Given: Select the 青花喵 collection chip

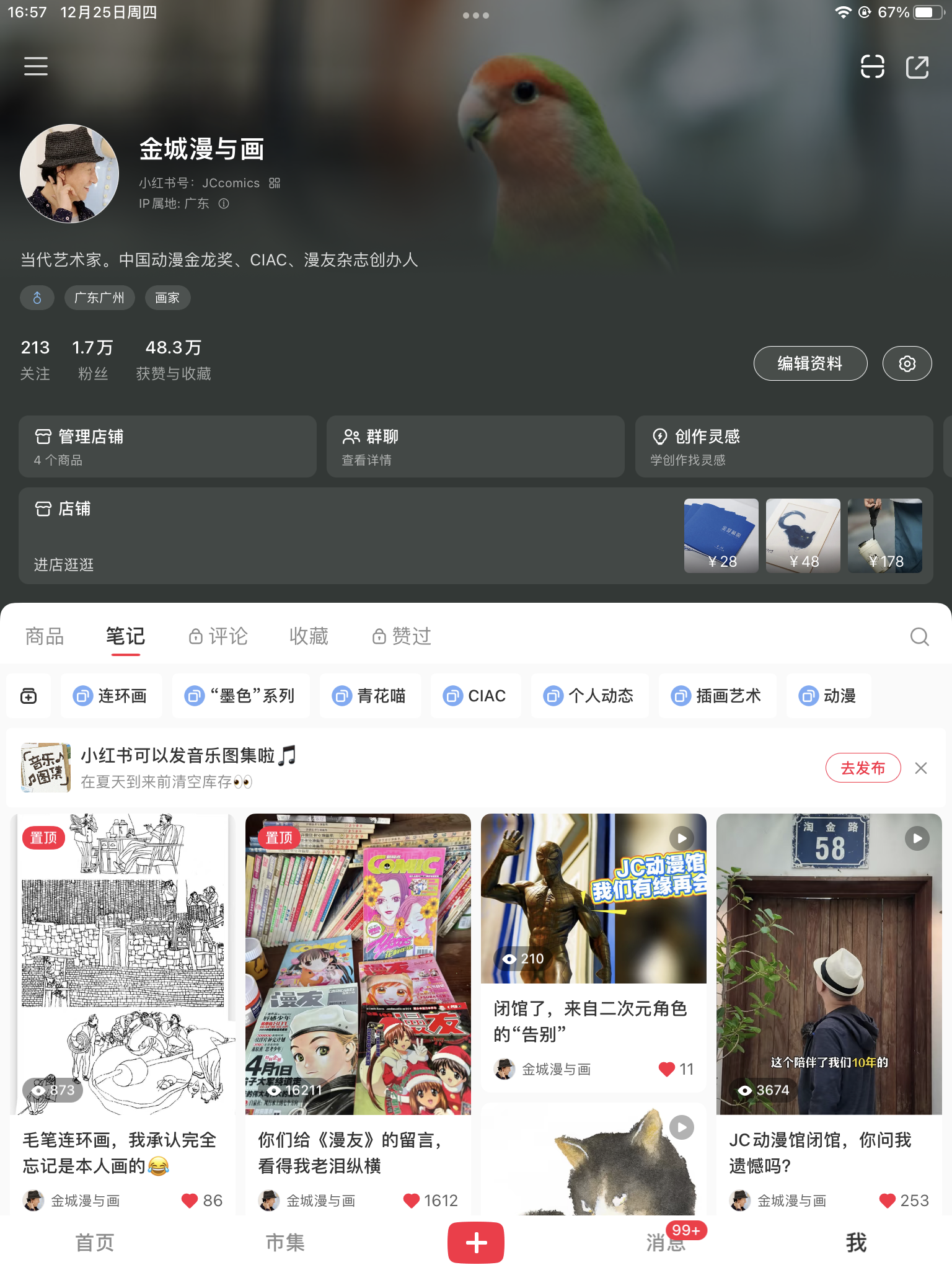Looking at the screenshot, I should click(370, 696).
